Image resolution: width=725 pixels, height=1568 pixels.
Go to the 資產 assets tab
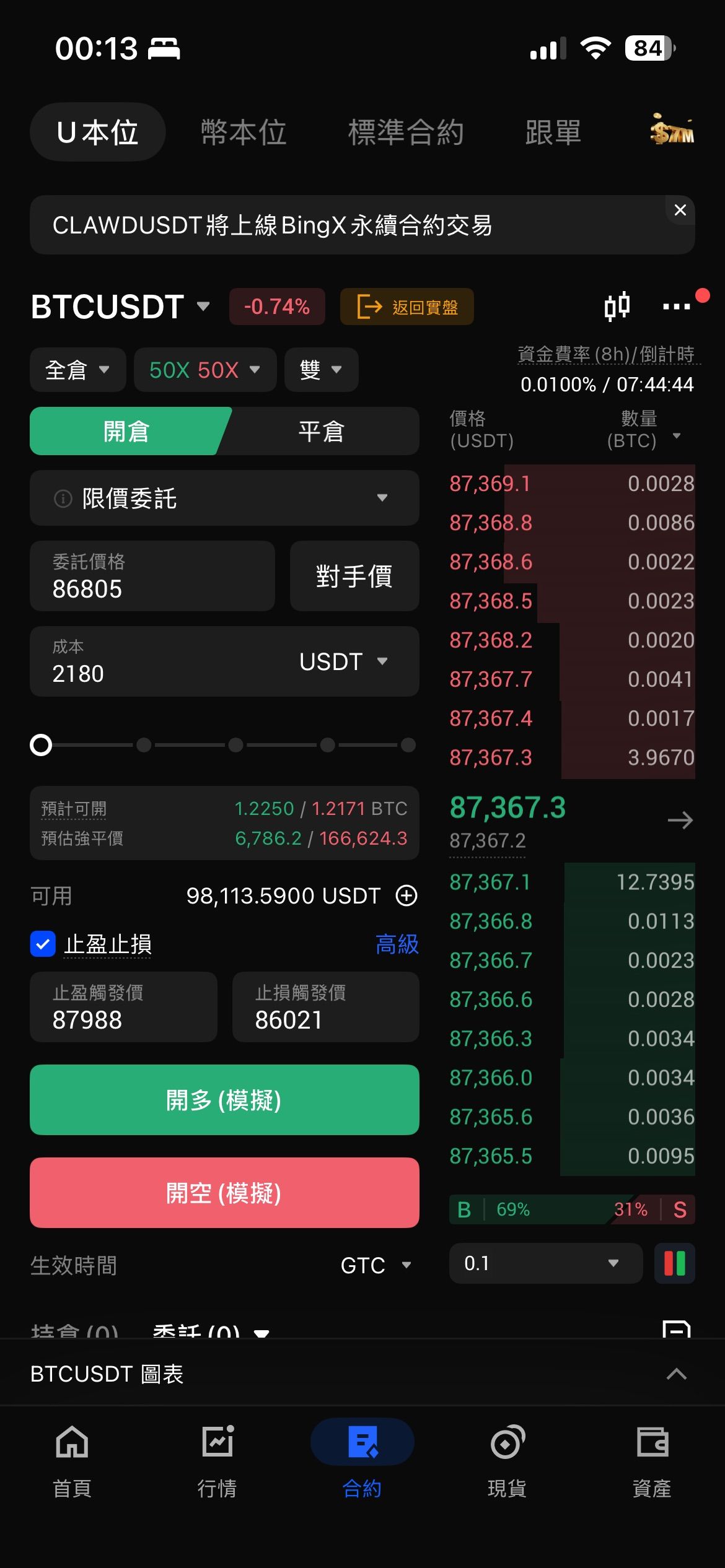(x=652, y=1461)
